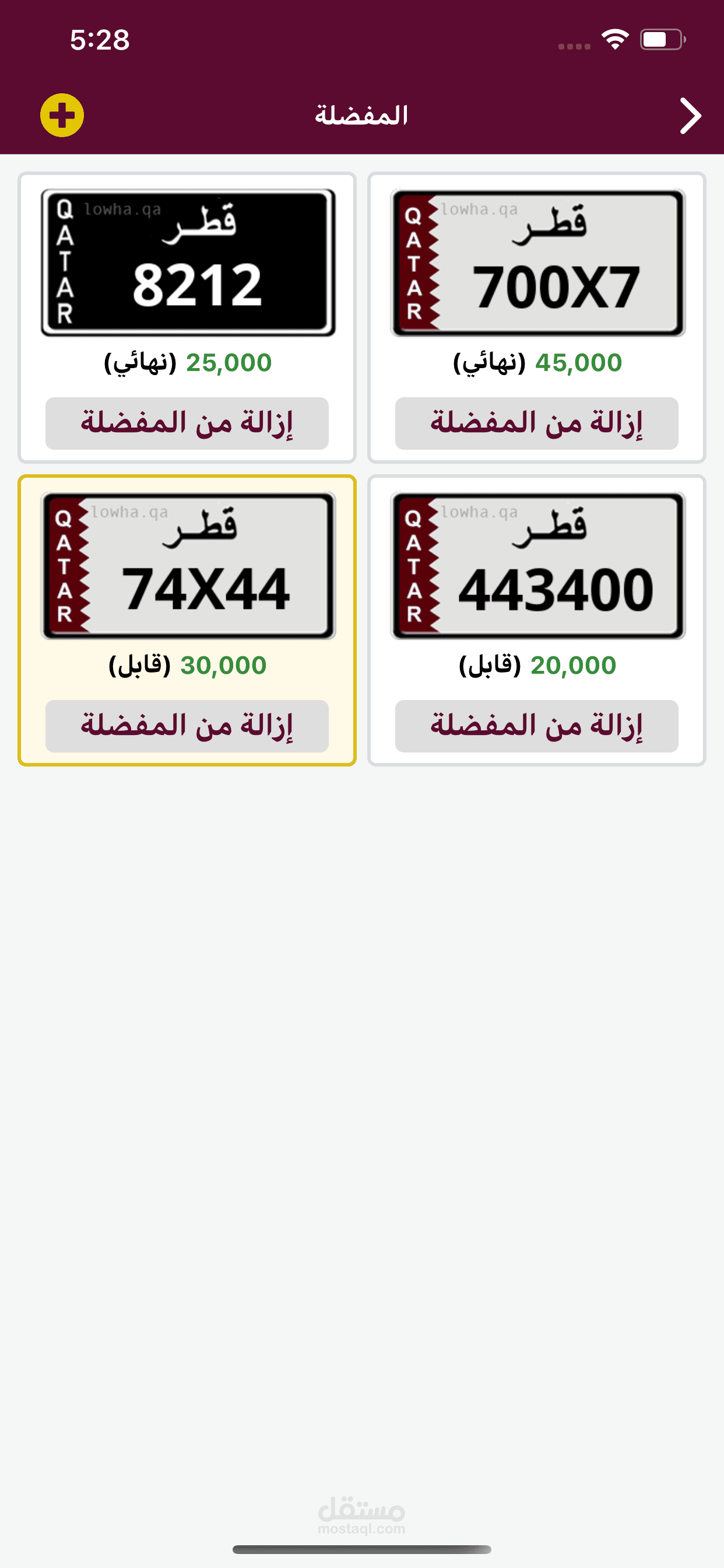This screenshot has height=1568, width=724.
Task: Remove plate 74X44 from favorites
Action: click(187, 726)
